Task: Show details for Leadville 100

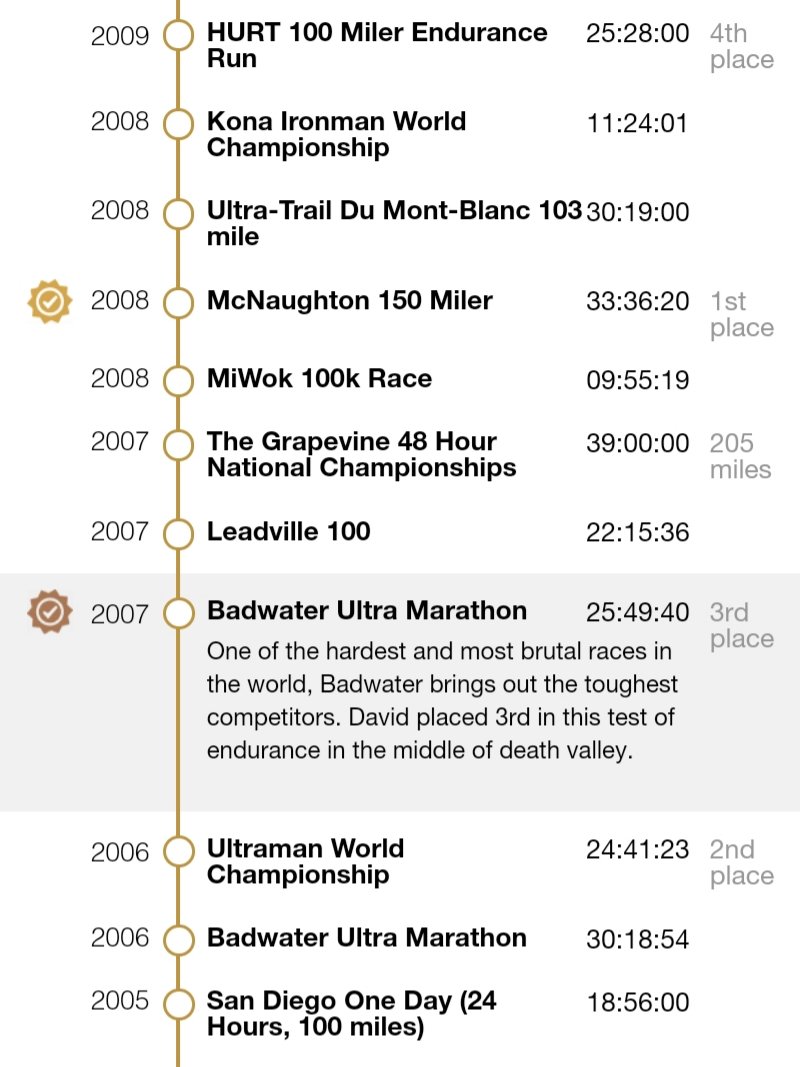Action: point(288,531)
